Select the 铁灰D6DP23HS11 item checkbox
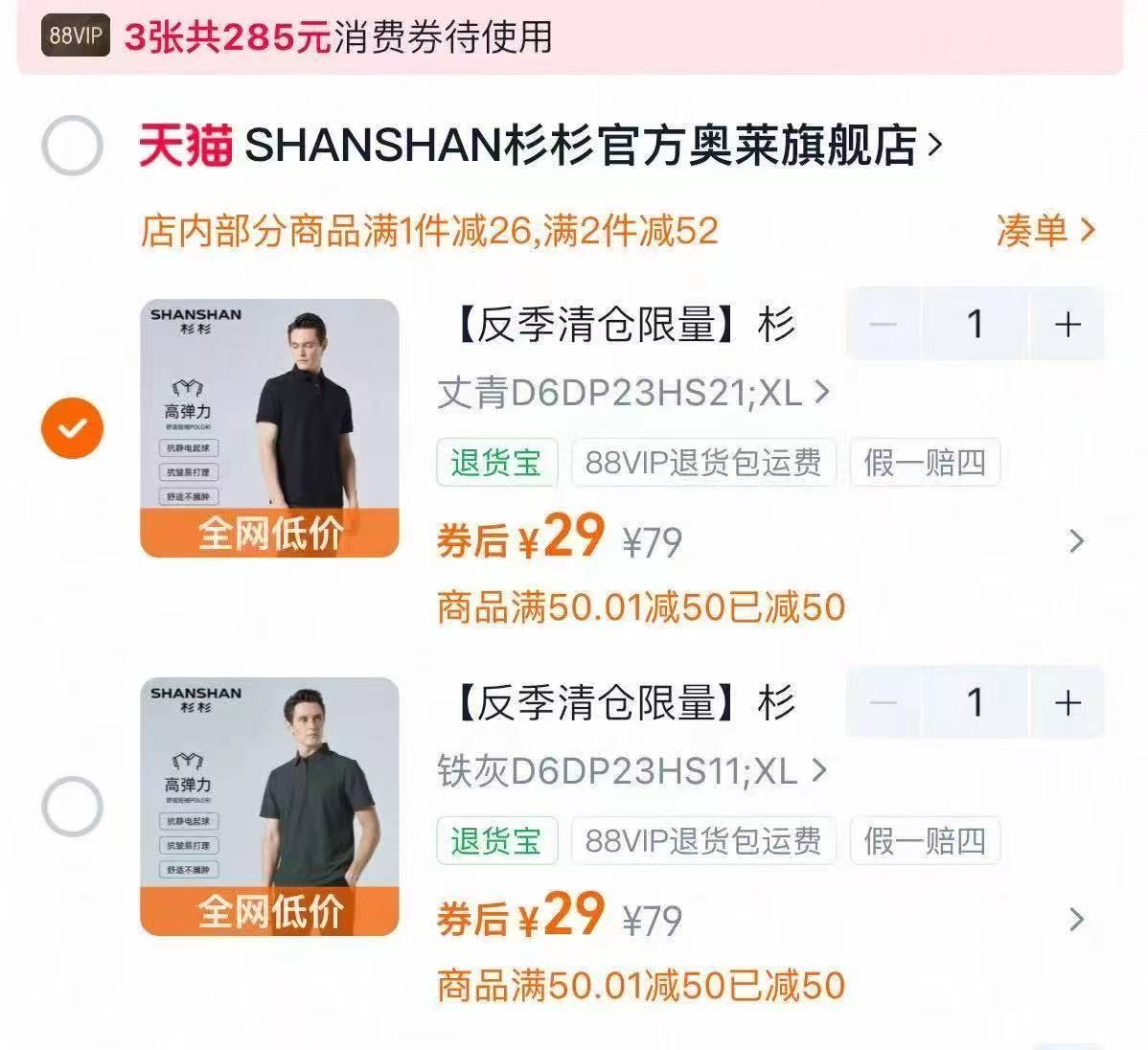 (x=72, y=807)
